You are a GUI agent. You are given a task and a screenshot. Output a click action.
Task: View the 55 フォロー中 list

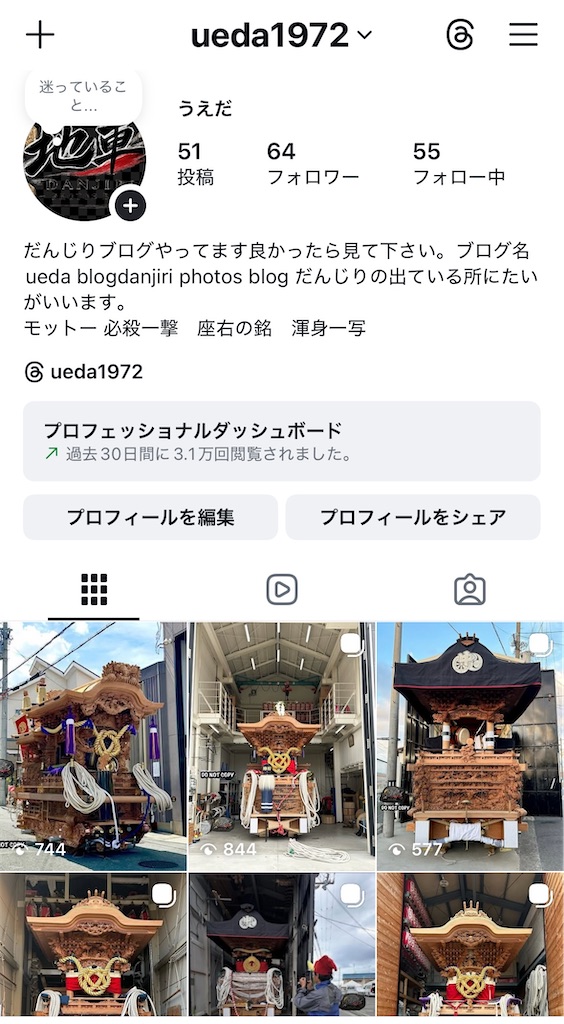[459, 163]
